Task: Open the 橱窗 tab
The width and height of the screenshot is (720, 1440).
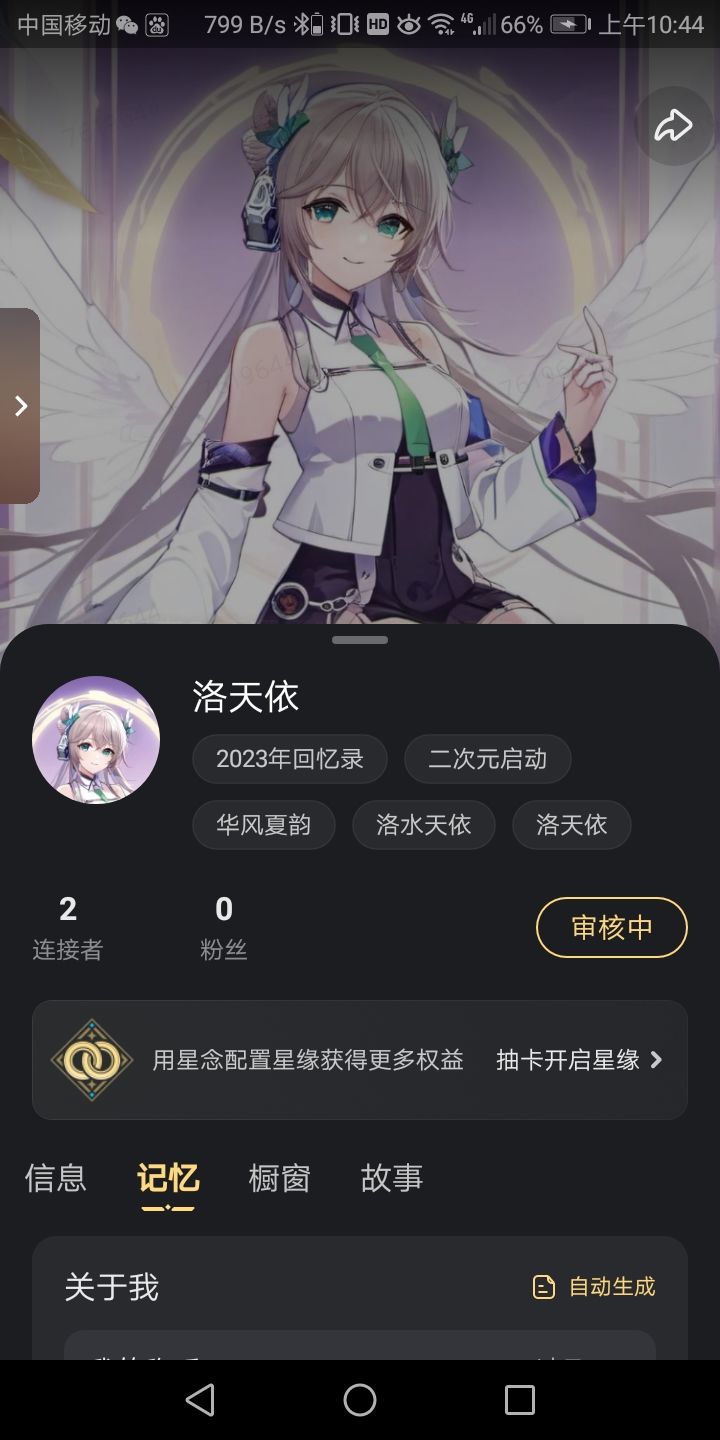Action: coord(279,1179)
